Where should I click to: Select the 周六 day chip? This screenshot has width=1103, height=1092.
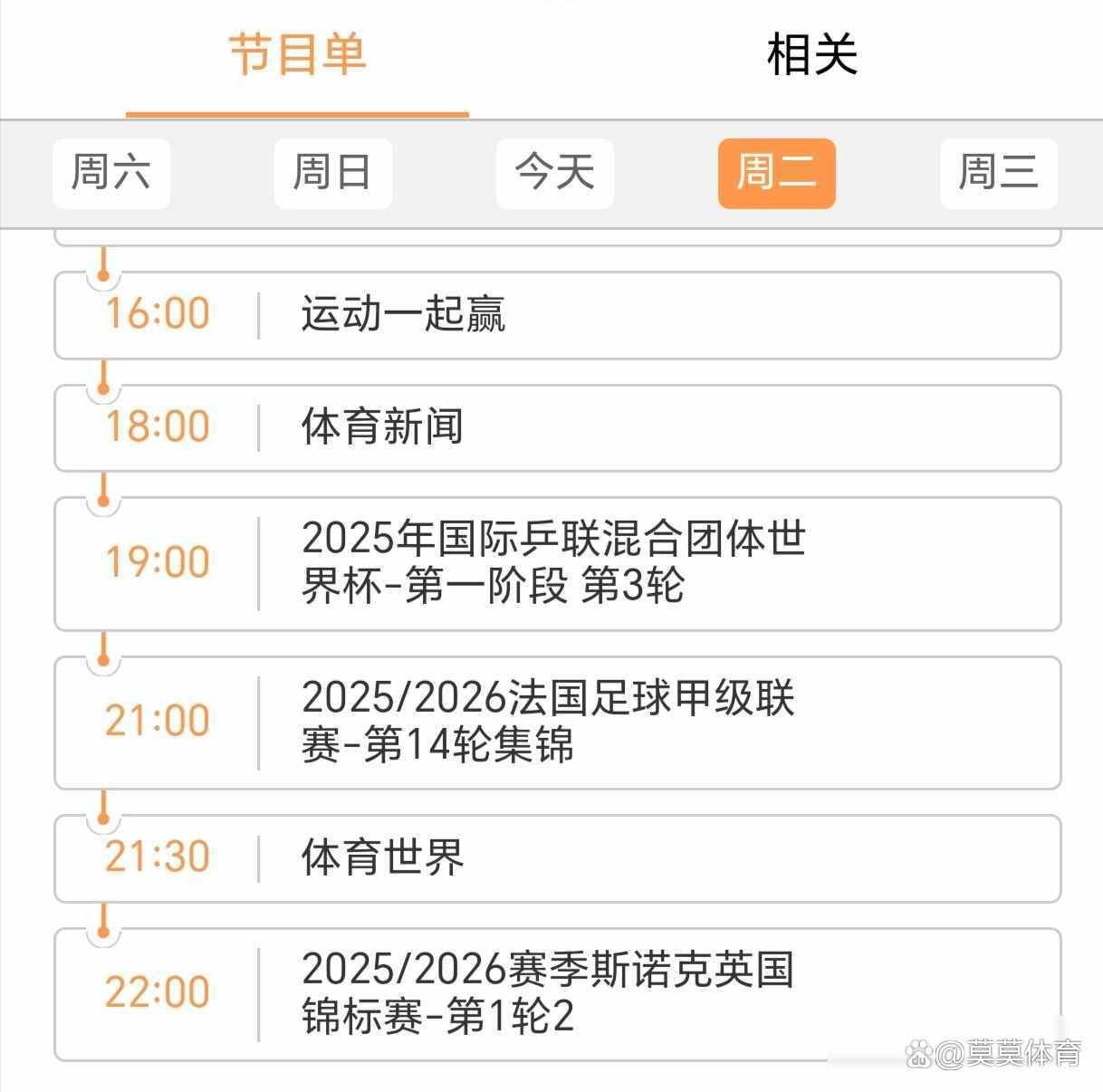[111, 173]
